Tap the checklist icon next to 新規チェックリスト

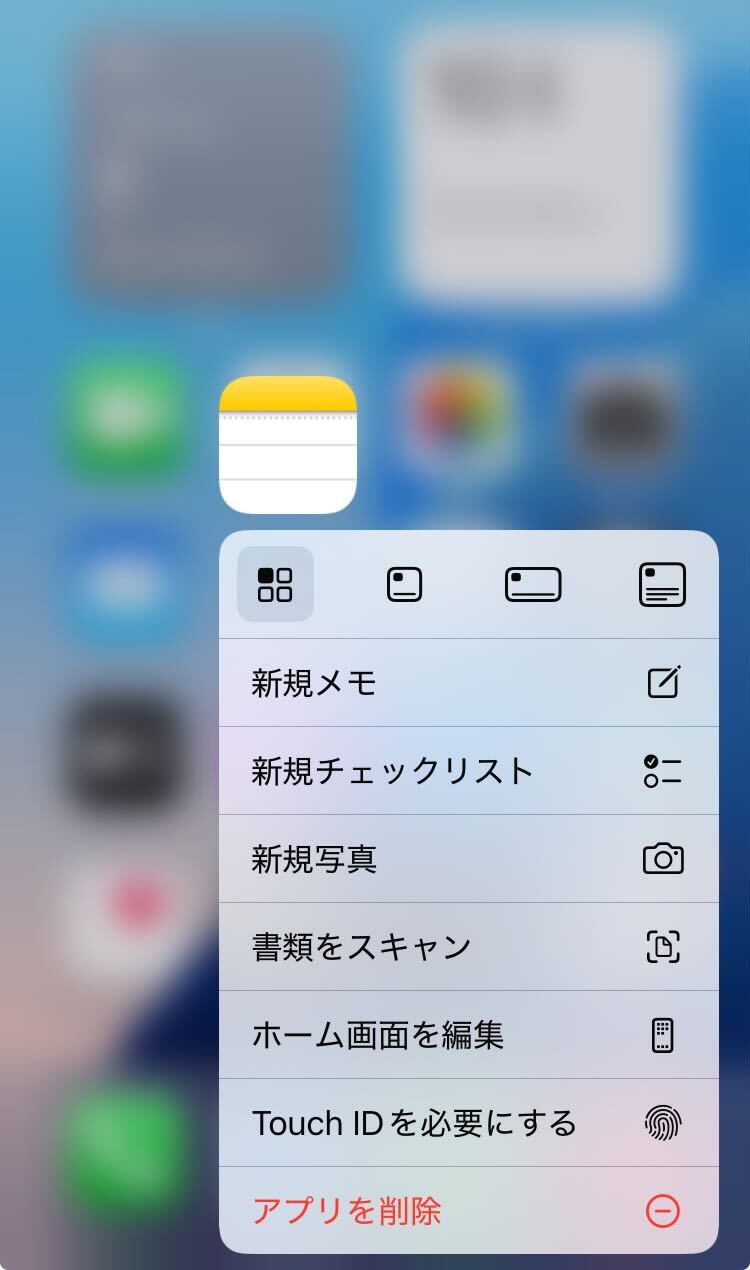coord(663,770)
